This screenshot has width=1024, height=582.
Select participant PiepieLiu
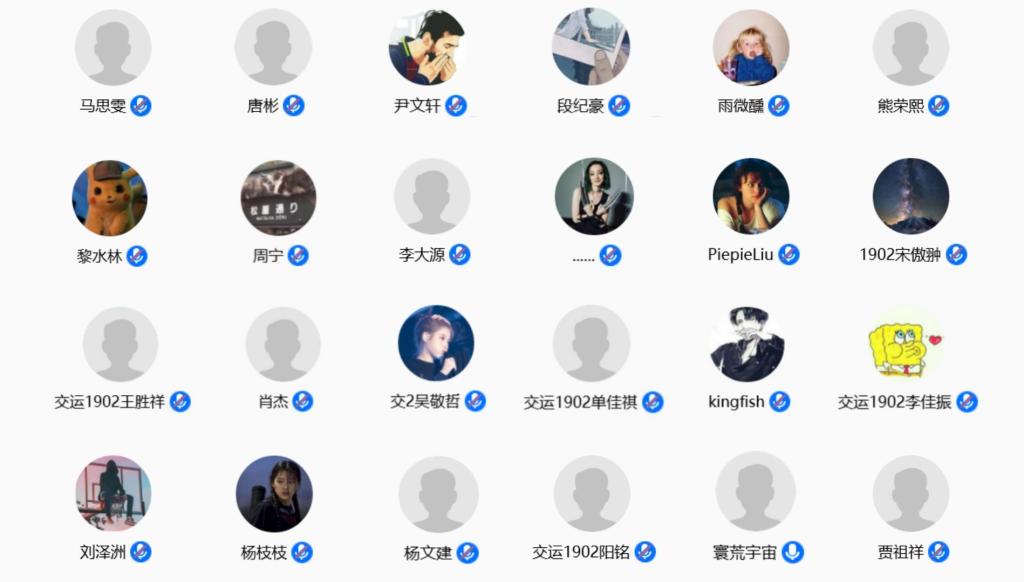(x=751, y=196)
